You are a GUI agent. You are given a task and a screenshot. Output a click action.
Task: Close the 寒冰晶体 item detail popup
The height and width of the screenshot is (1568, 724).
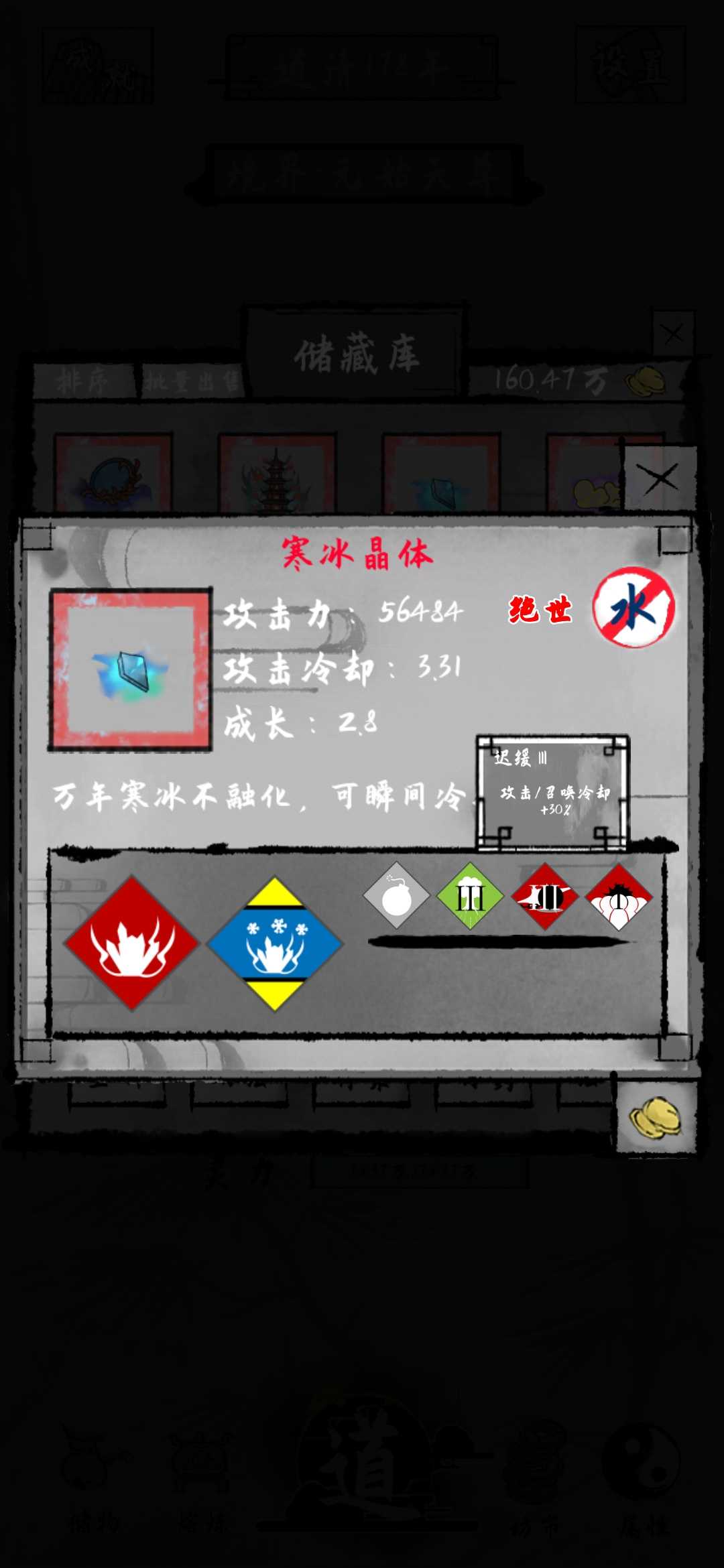[x=660, y=479]
